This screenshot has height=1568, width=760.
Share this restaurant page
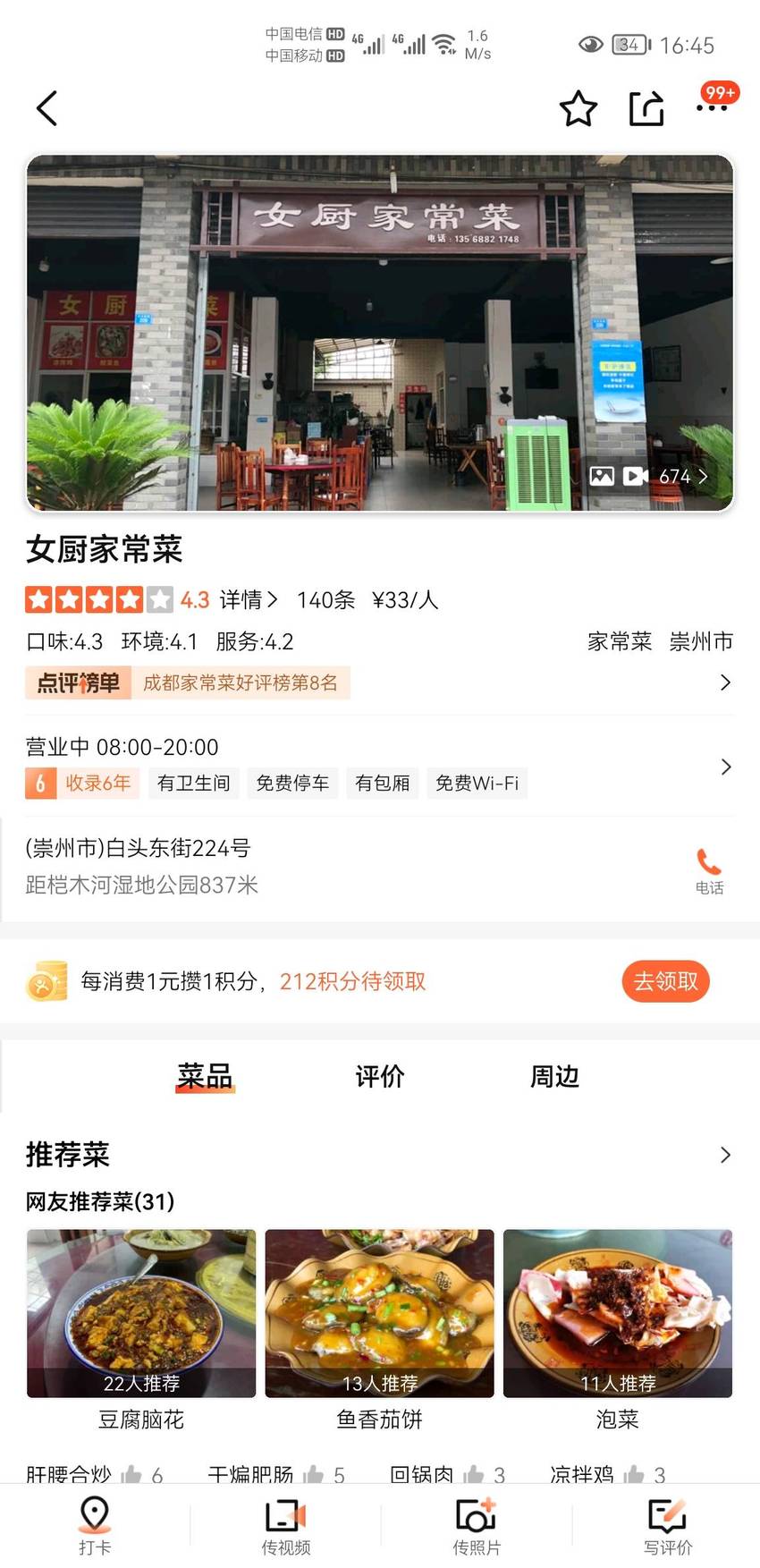pos(646,109)
